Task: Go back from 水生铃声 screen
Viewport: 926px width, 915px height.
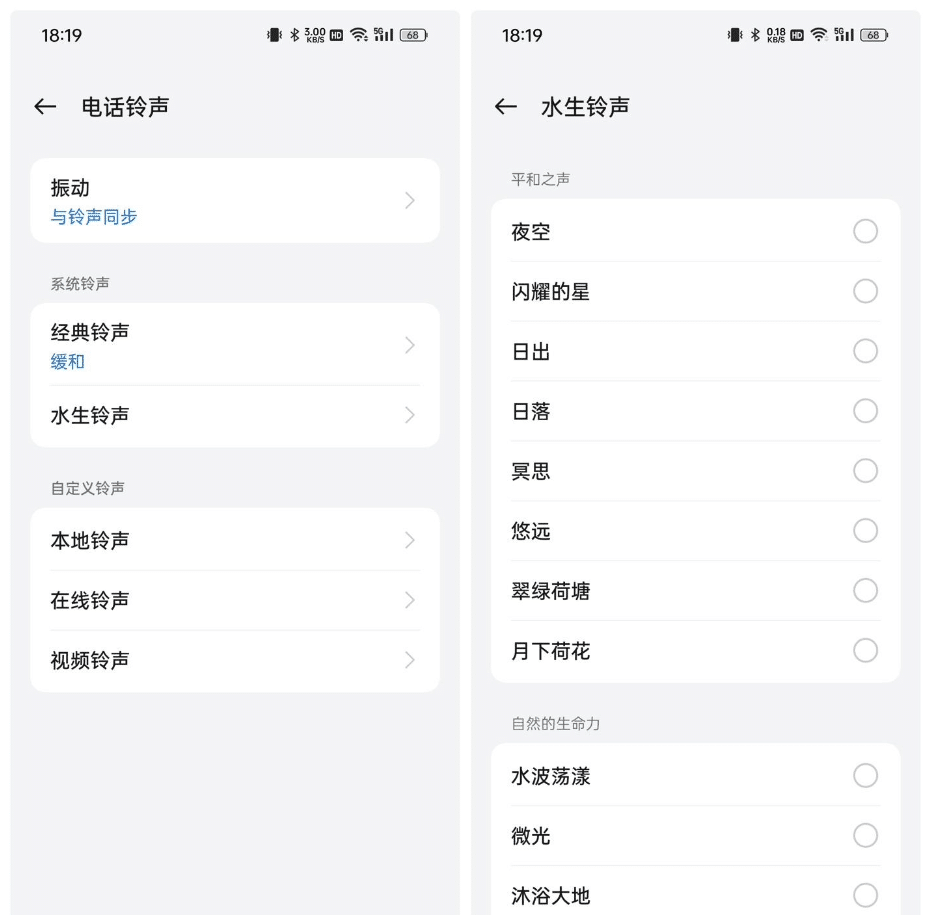Action: click(x=506, y=107)
